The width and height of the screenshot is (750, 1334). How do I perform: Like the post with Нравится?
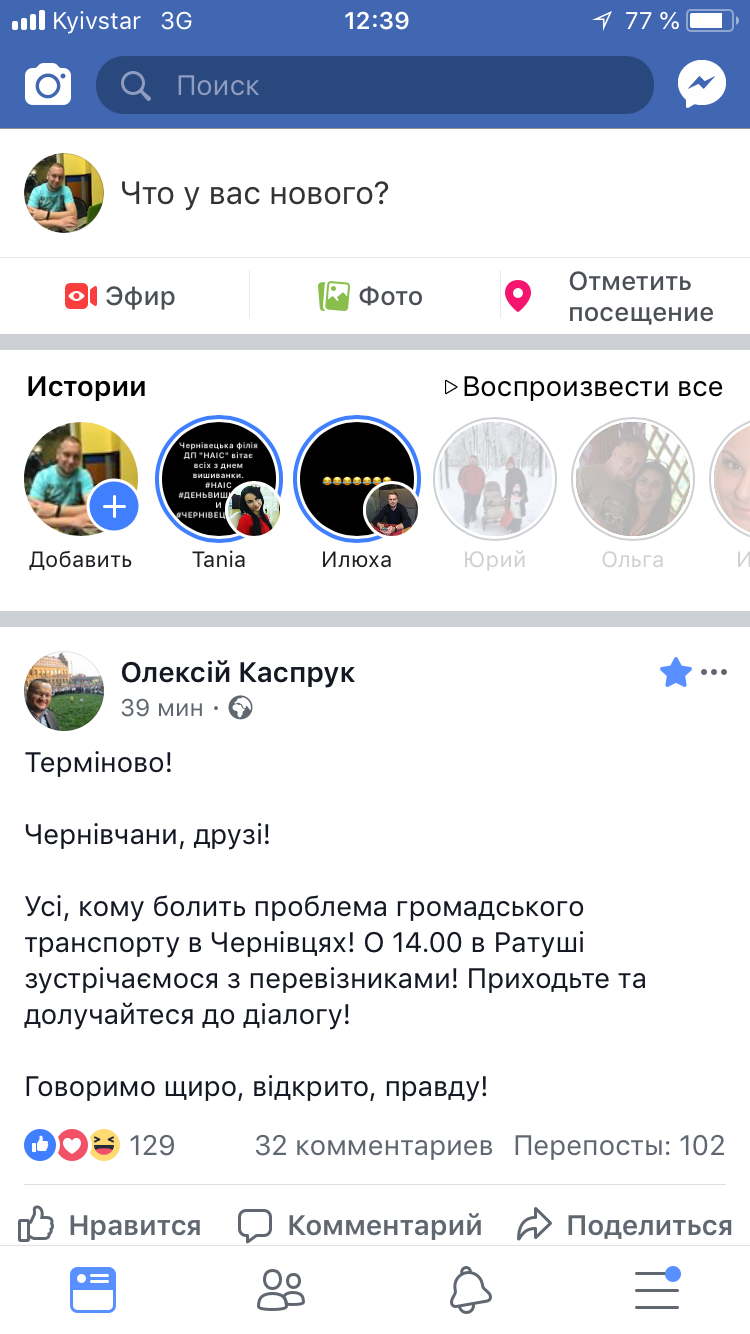tap(110, 1224)
